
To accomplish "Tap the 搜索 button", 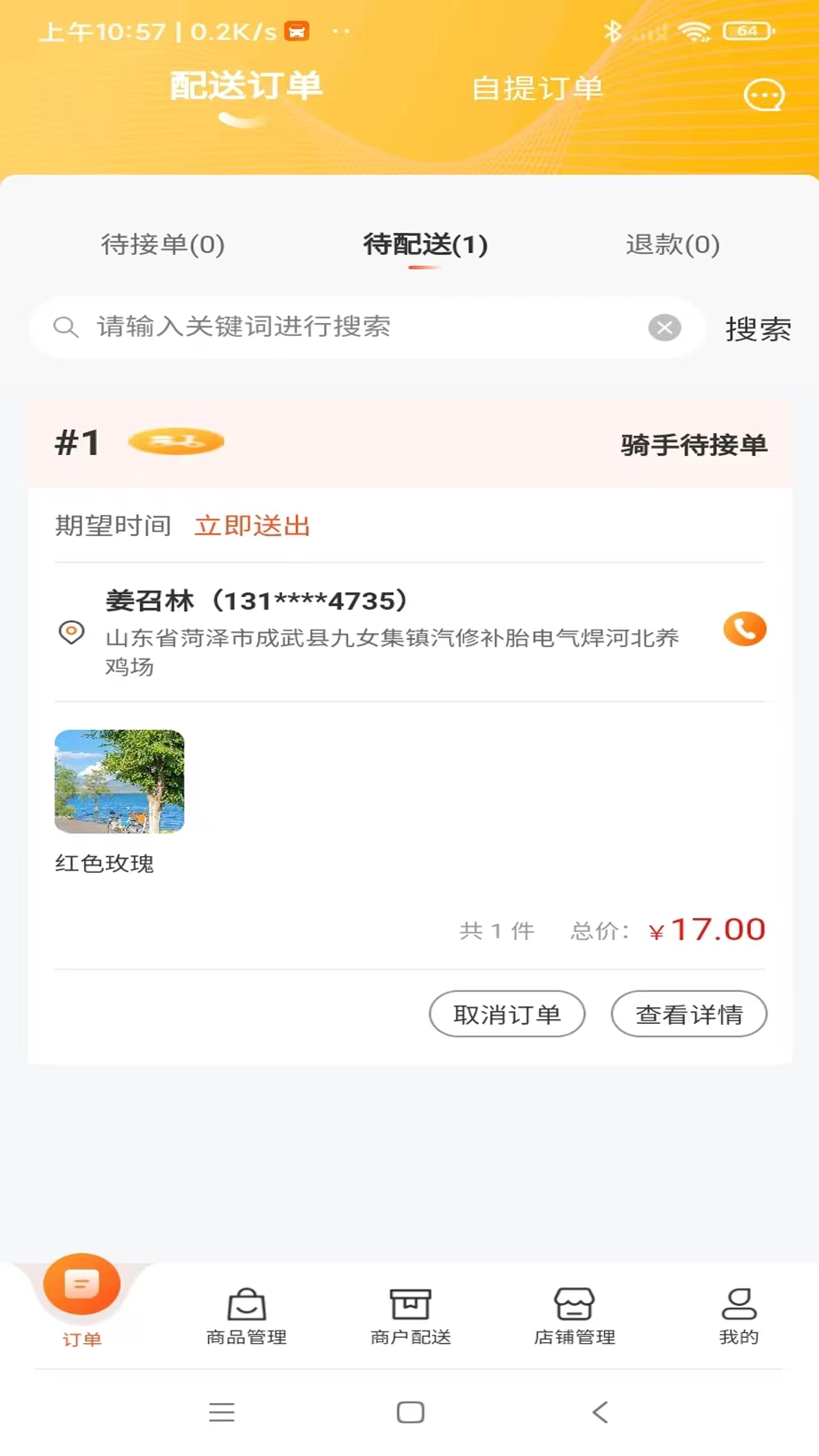I will coord(758,329).
